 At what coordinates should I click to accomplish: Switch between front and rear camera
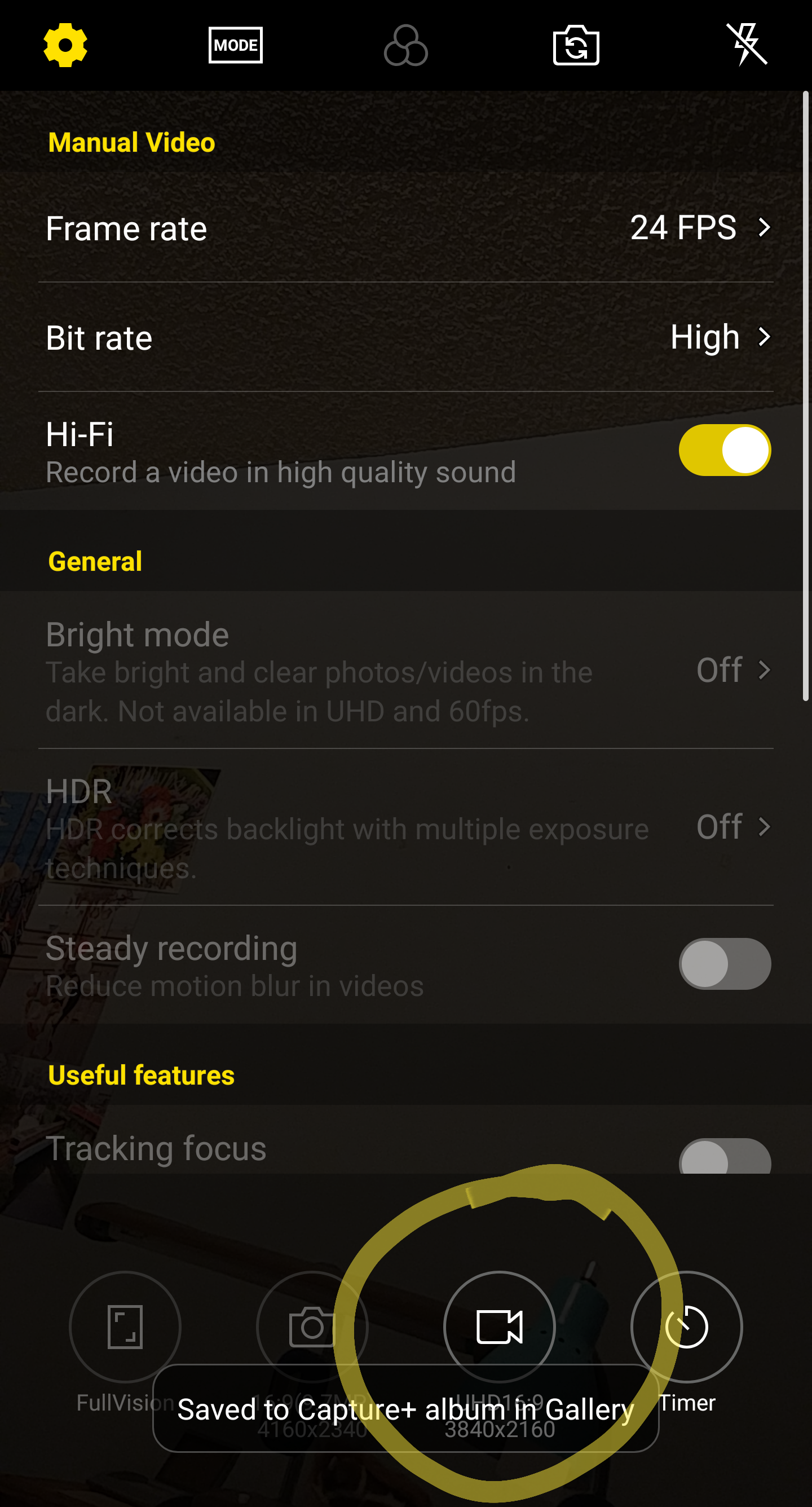point(576,45)
